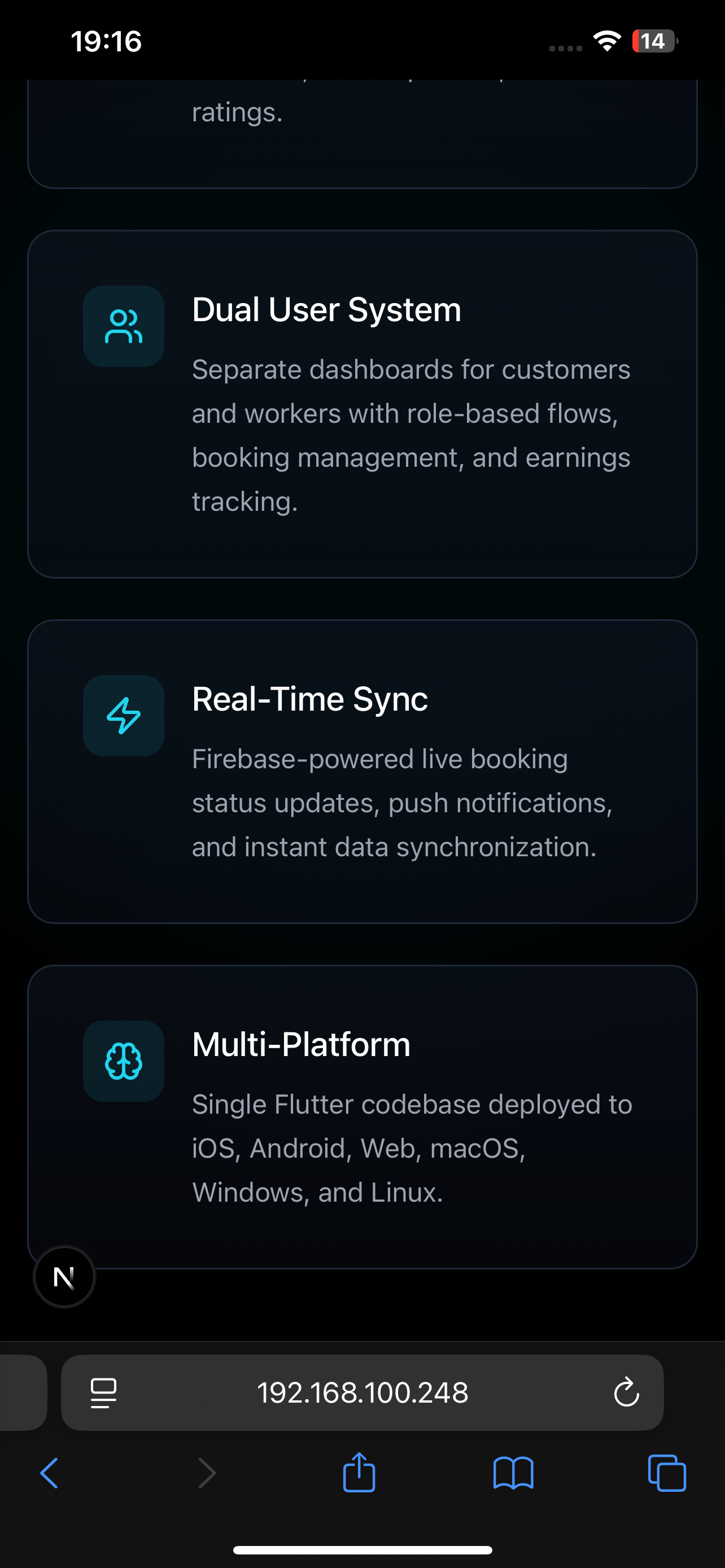The height and width of the screenshot is (1568, 725).
Task: Click the Multi-Platform brain icon
Action: pyautogui.click(x=123, y=1061)
